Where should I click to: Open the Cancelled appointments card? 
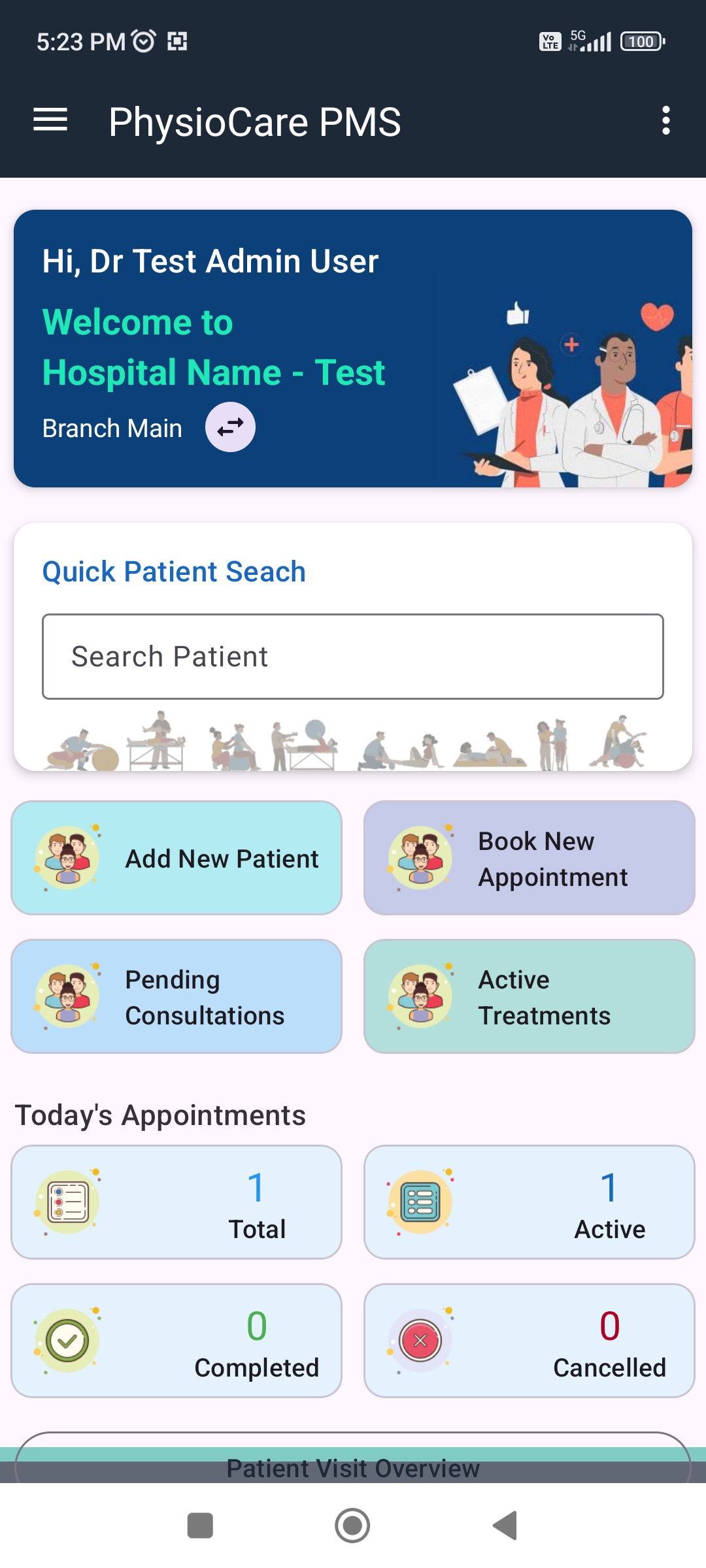click(529, 1341)
